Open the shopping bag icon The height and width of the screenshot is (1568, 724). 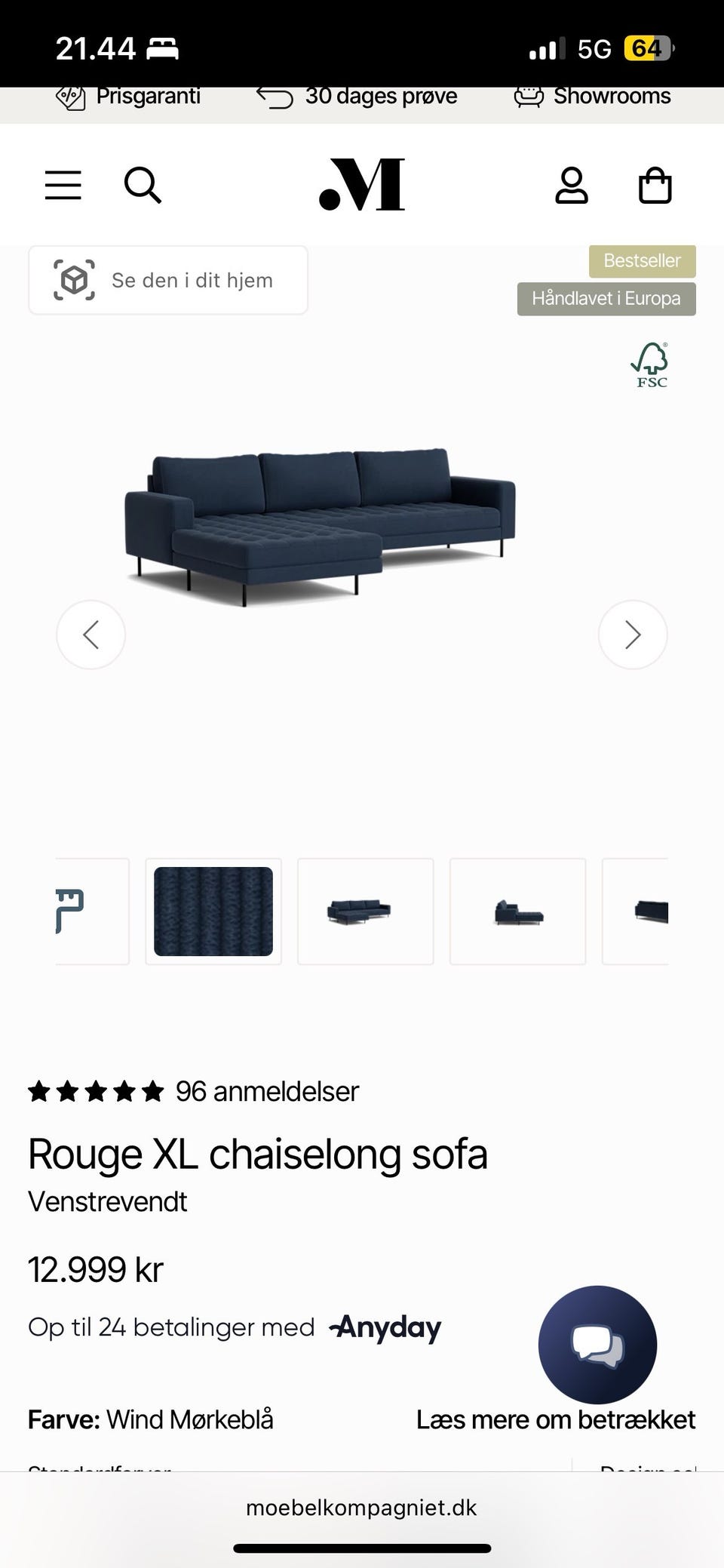(x=655, y=185)
